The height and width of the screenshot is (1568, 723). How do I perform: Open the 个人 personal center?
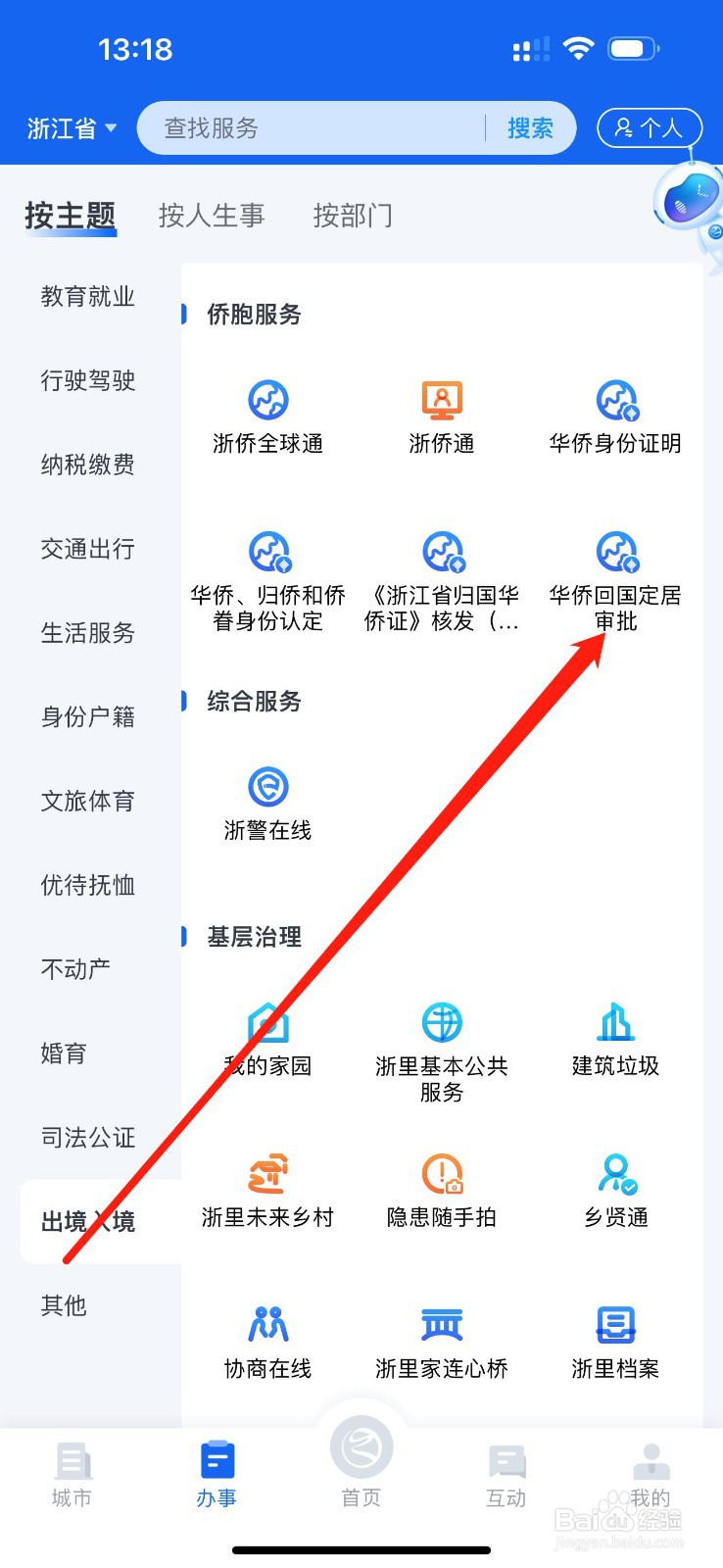650,127
